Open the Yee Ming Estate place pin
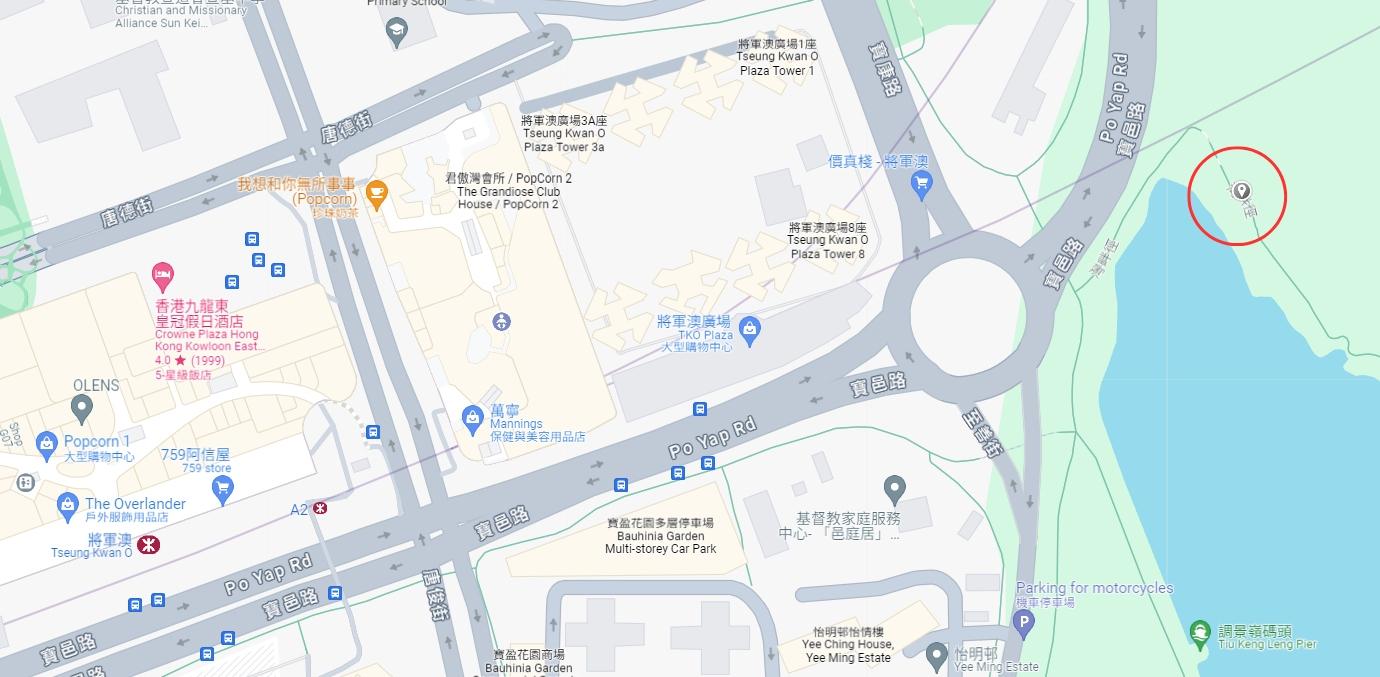1380x677 pixels. pyautogui.click(x=936, y=655)
